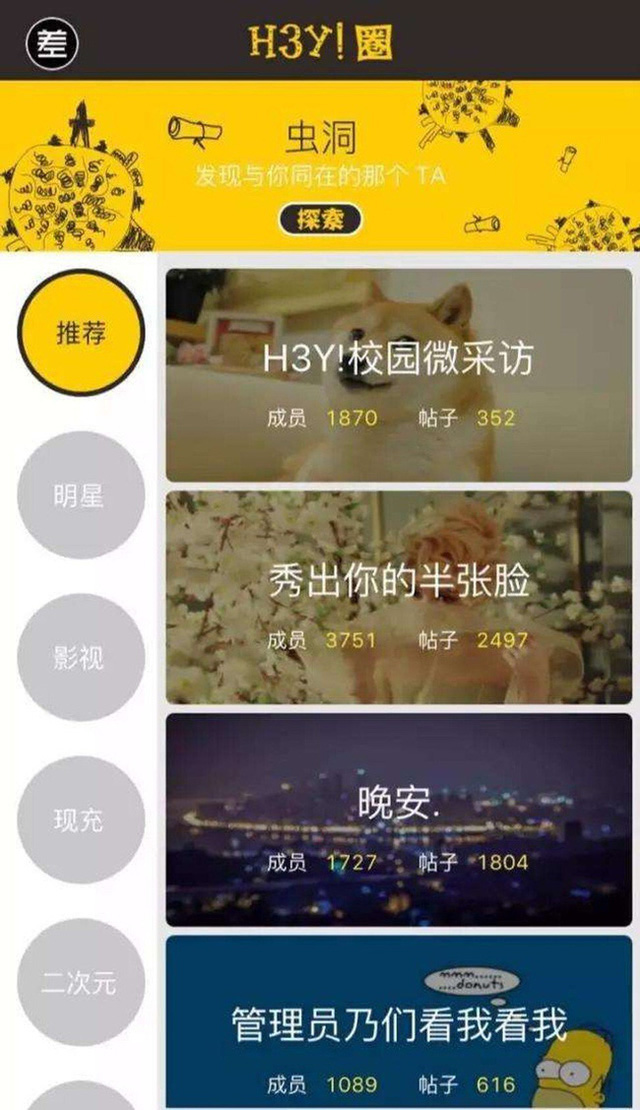Open the H3Y!校园微采访 circle
This screenshot has width=640, height=1110.
click(x=399, y=375)
